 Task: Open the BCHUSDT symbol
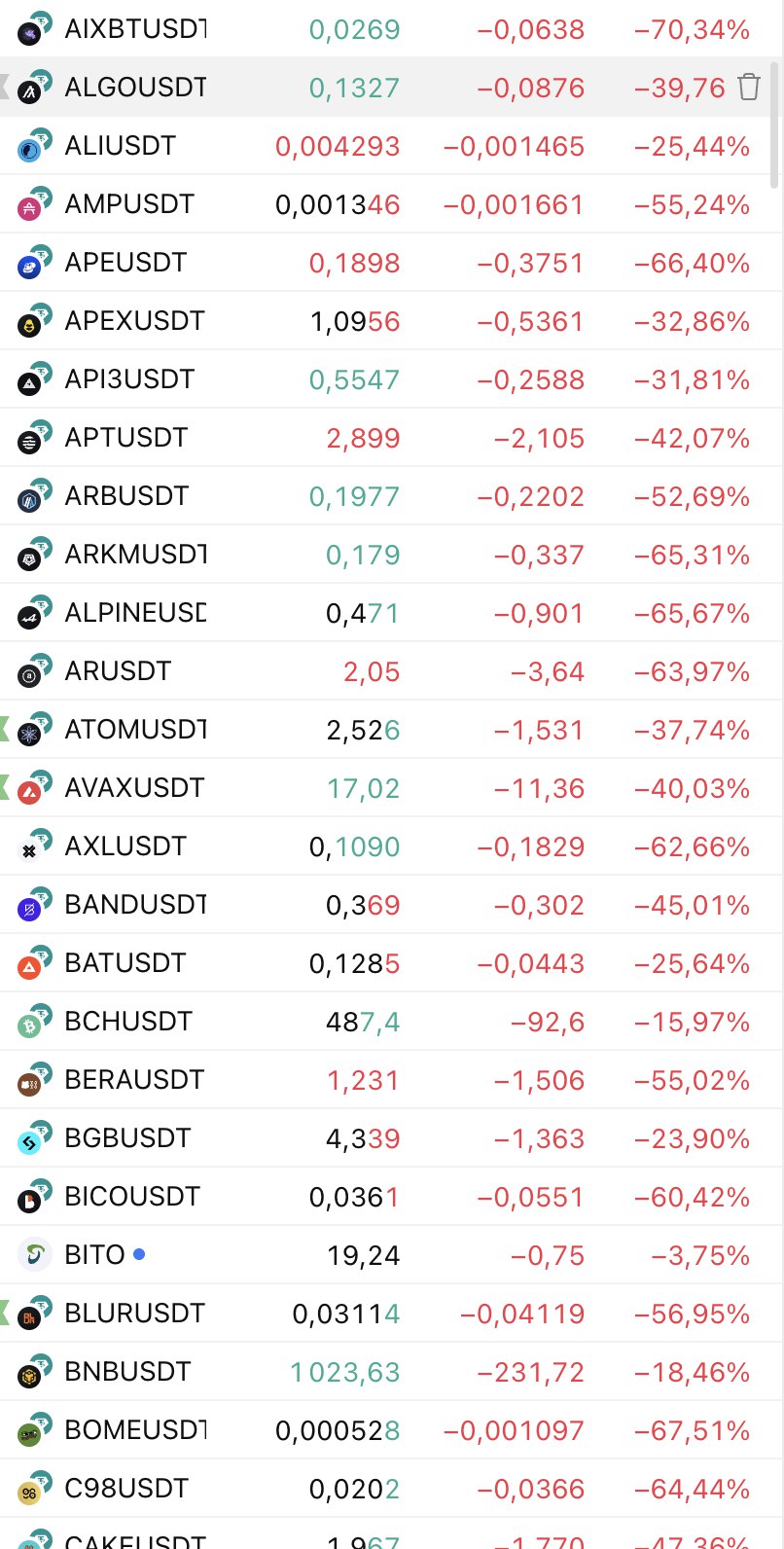[128, 1022]
